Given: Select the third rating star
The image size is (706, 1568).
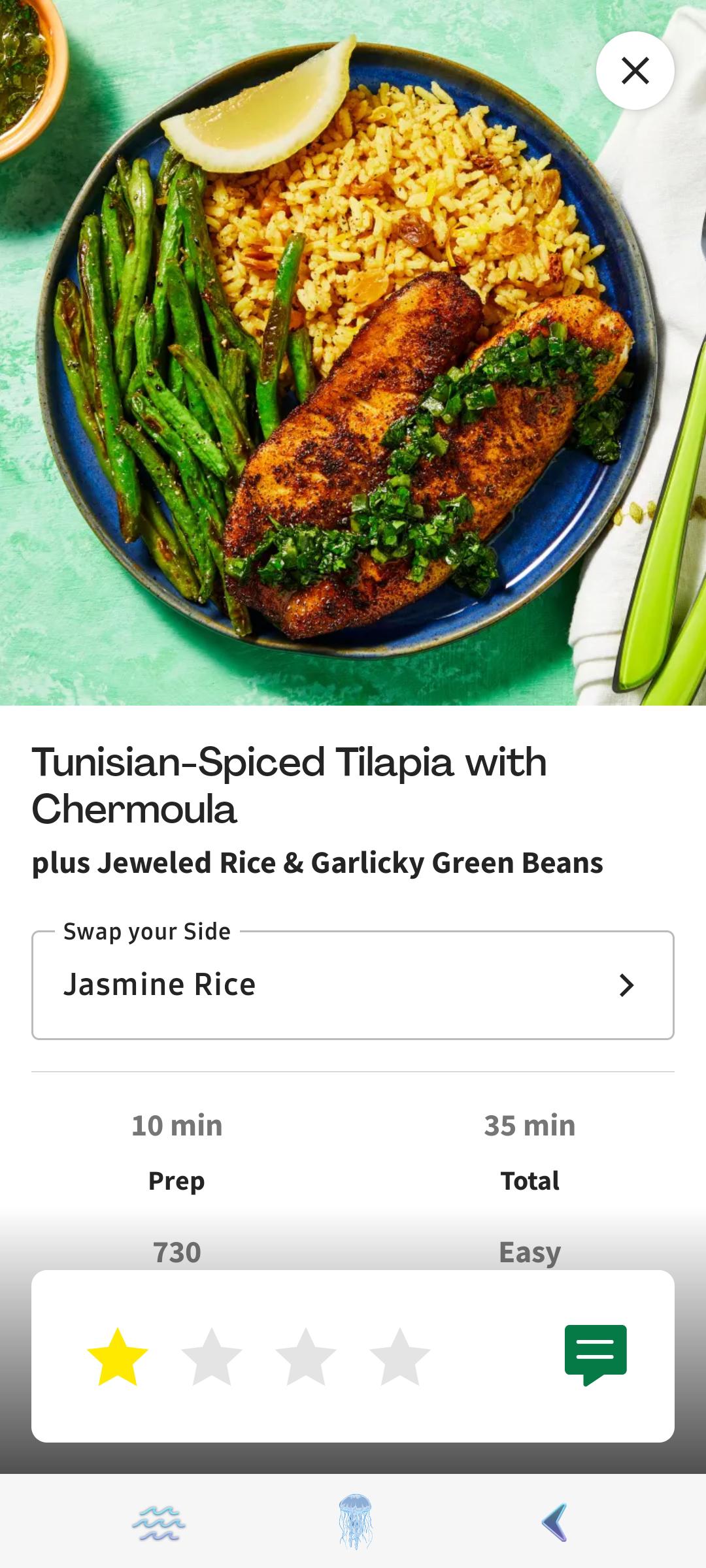Looking at the screenshot, I should 306,1358.
